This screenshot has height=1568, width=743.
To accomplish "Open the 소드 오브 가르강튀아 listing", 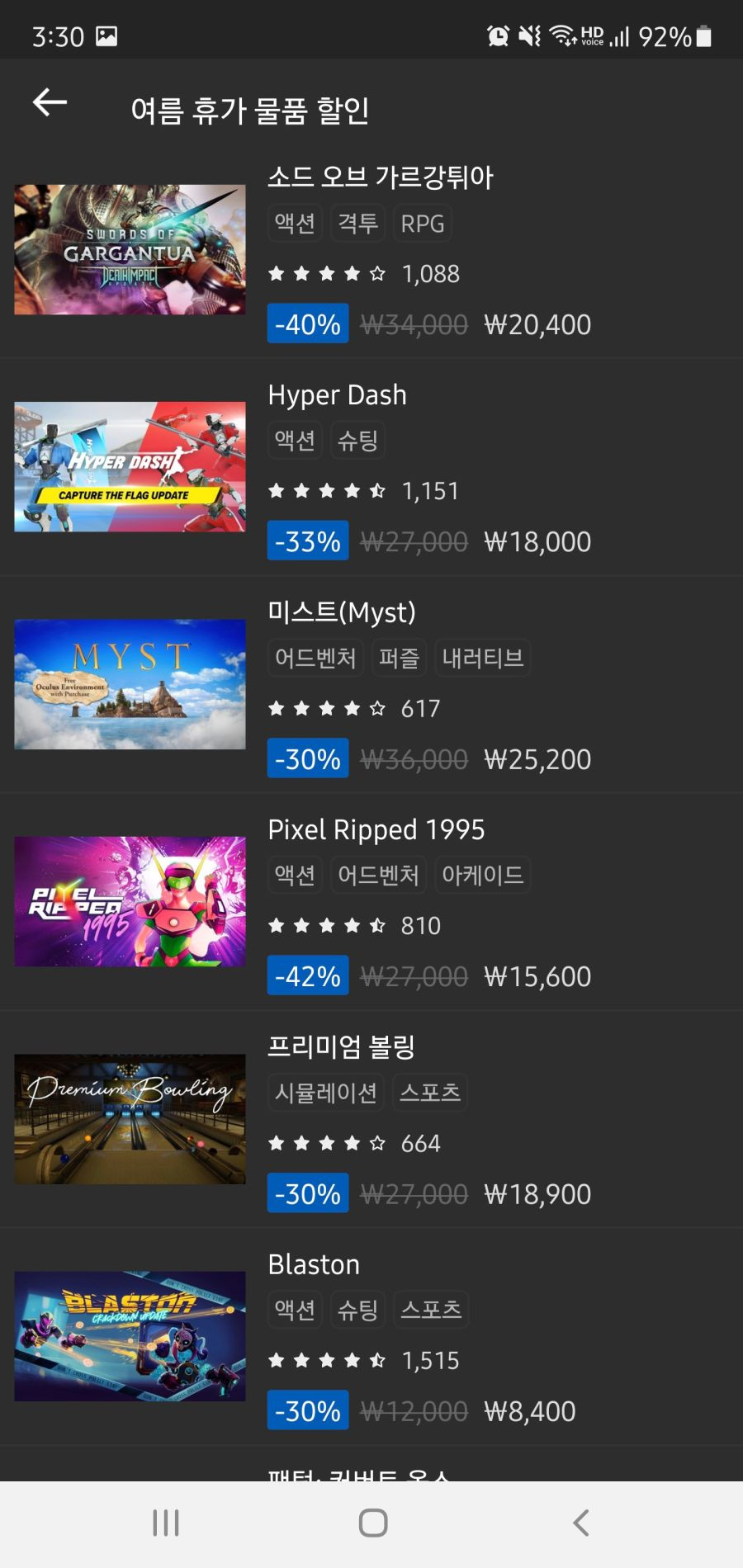I will coord(380,177).
